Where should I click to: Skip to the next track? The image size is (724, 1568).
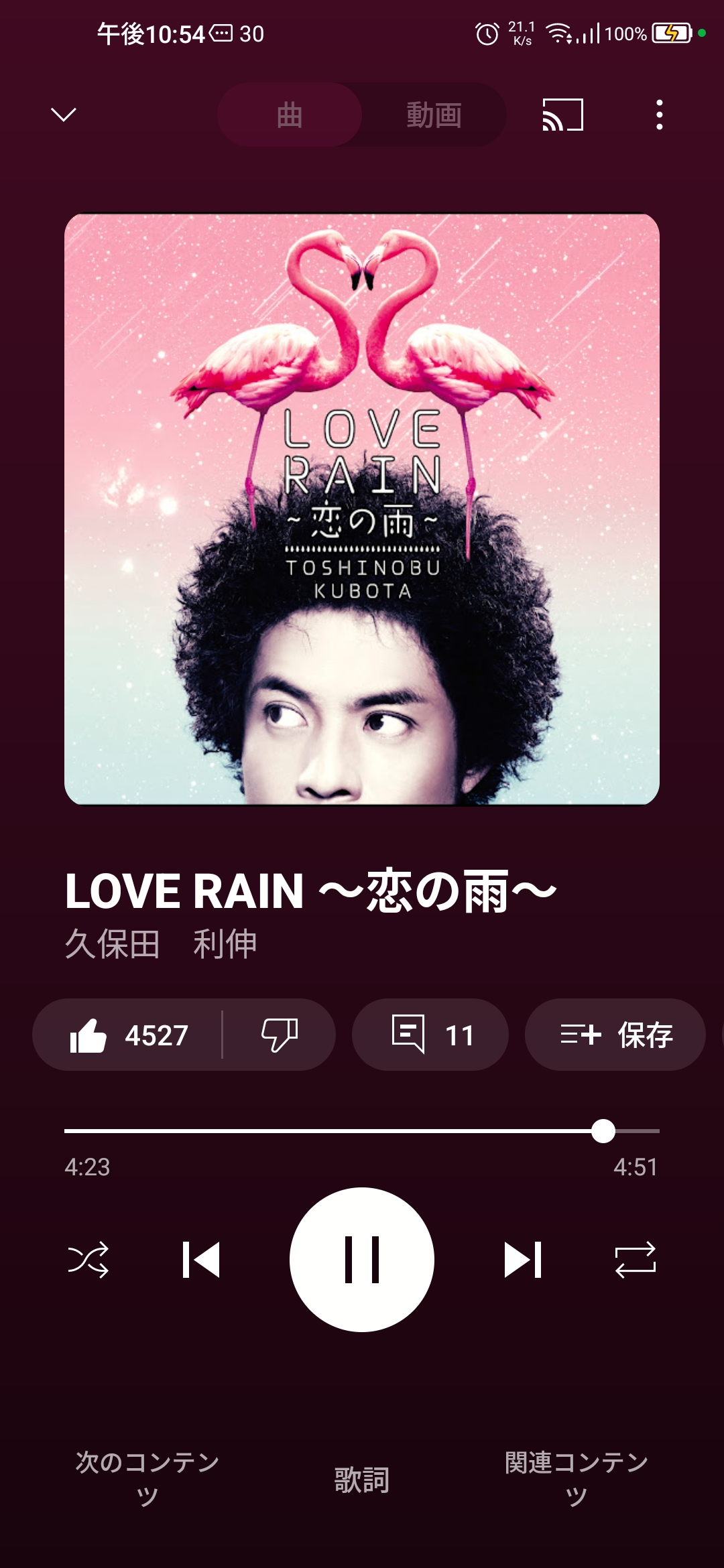(x=523, y=1260)
